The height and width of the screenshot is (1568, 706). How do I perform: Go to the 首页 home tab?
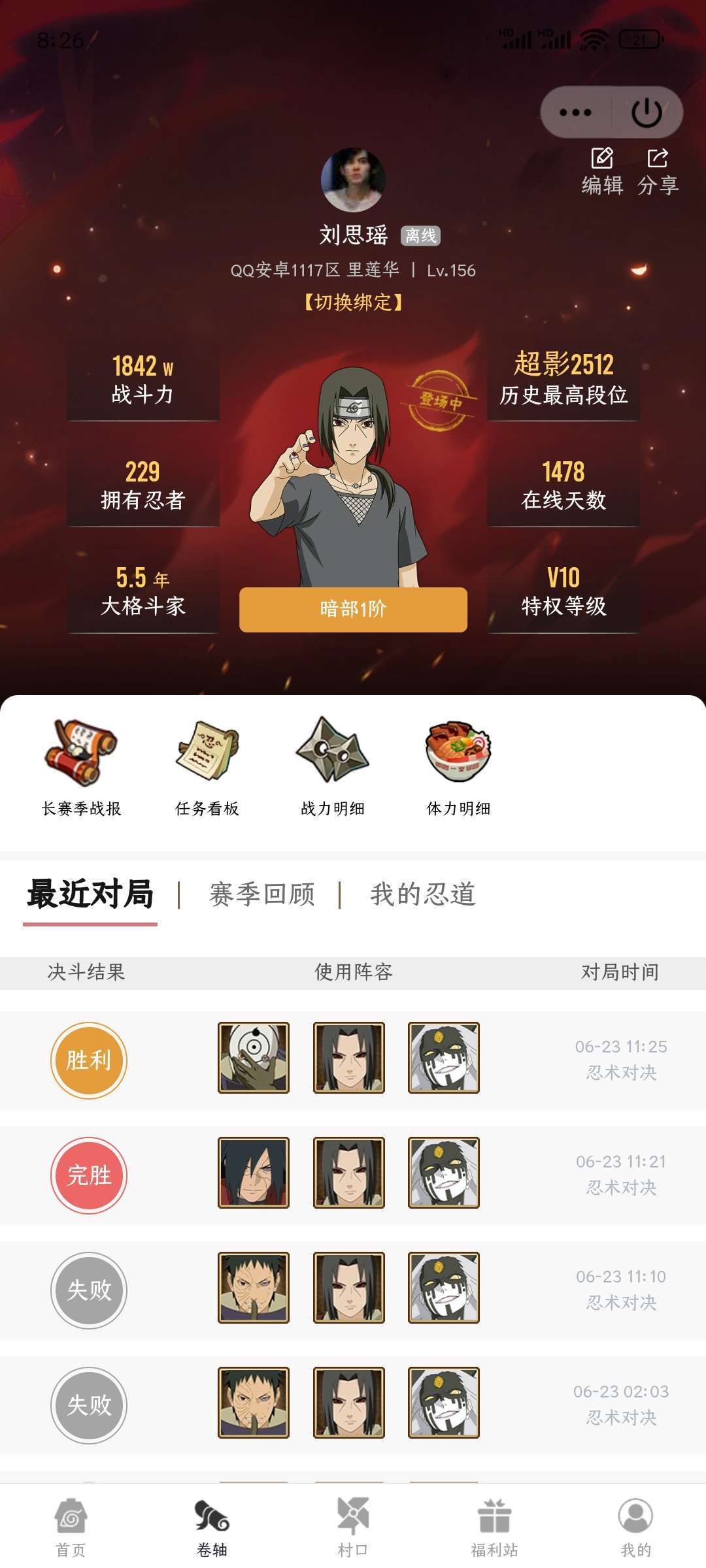click(71, 1527)
